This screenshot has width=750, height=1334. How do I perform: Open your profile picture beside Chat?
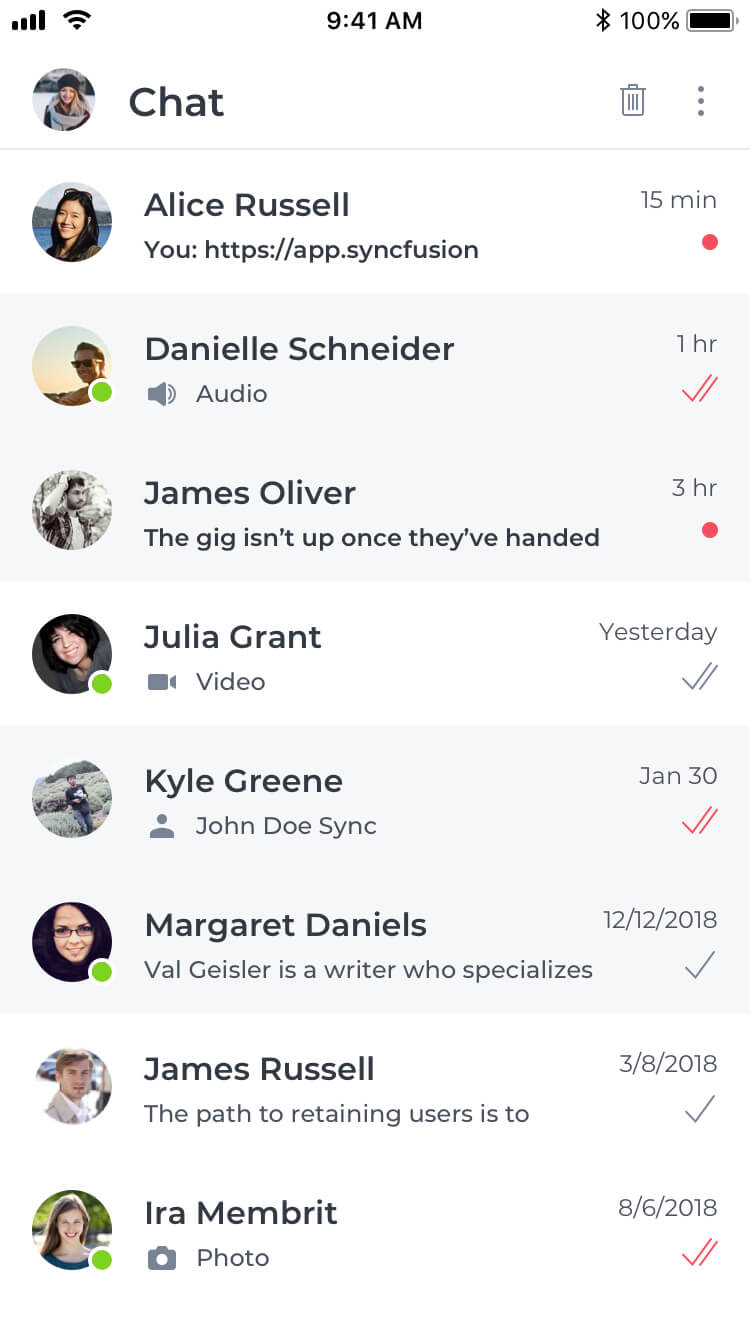point(64,100)
